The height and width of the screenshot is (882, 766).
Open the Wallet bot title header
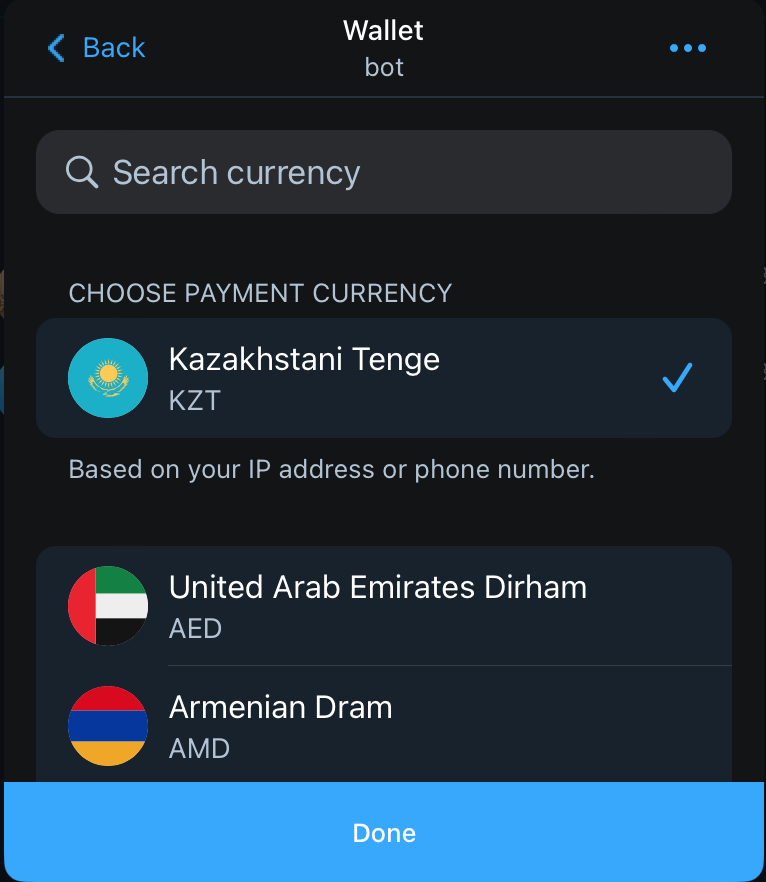383,47
